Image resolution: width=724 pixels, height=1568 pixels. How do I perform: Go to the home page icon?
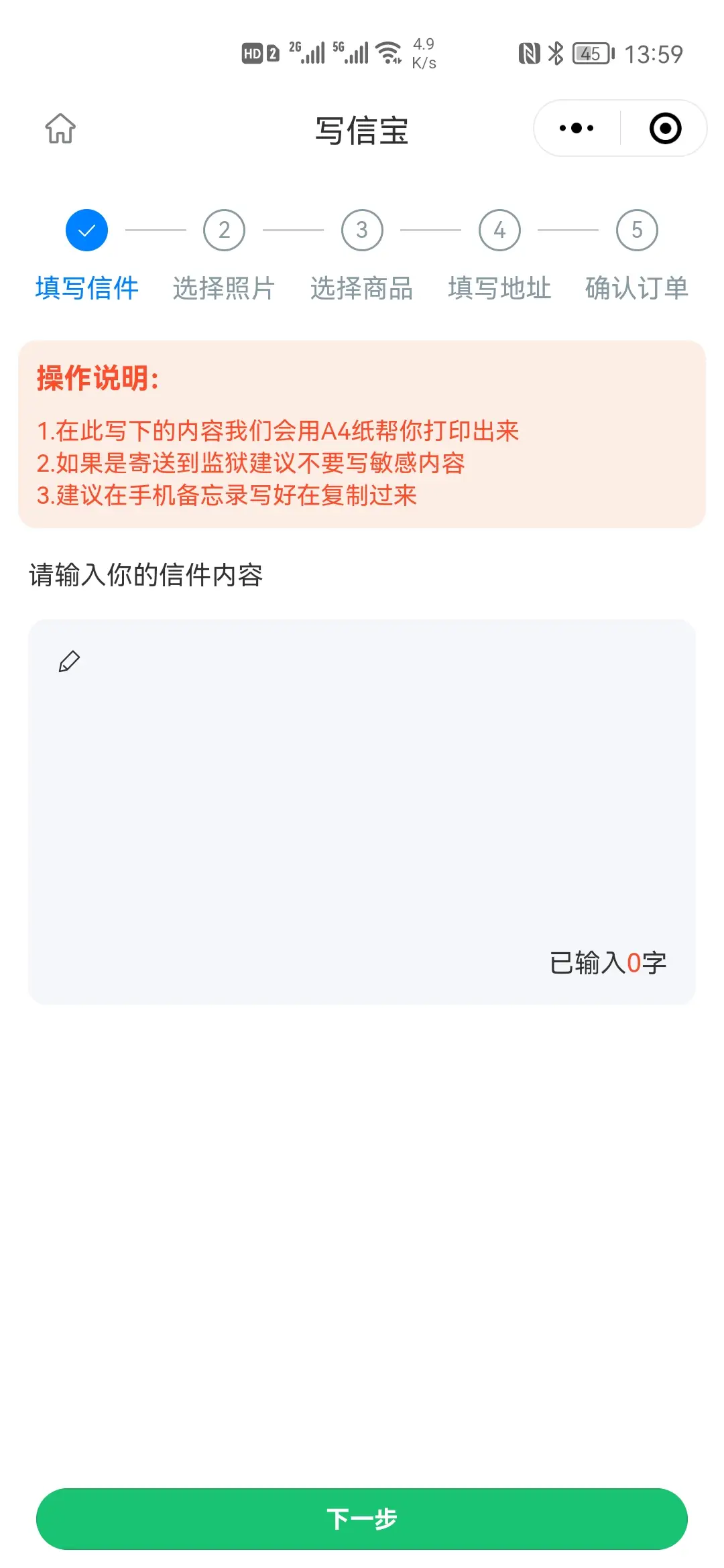[x=60, y=128]
